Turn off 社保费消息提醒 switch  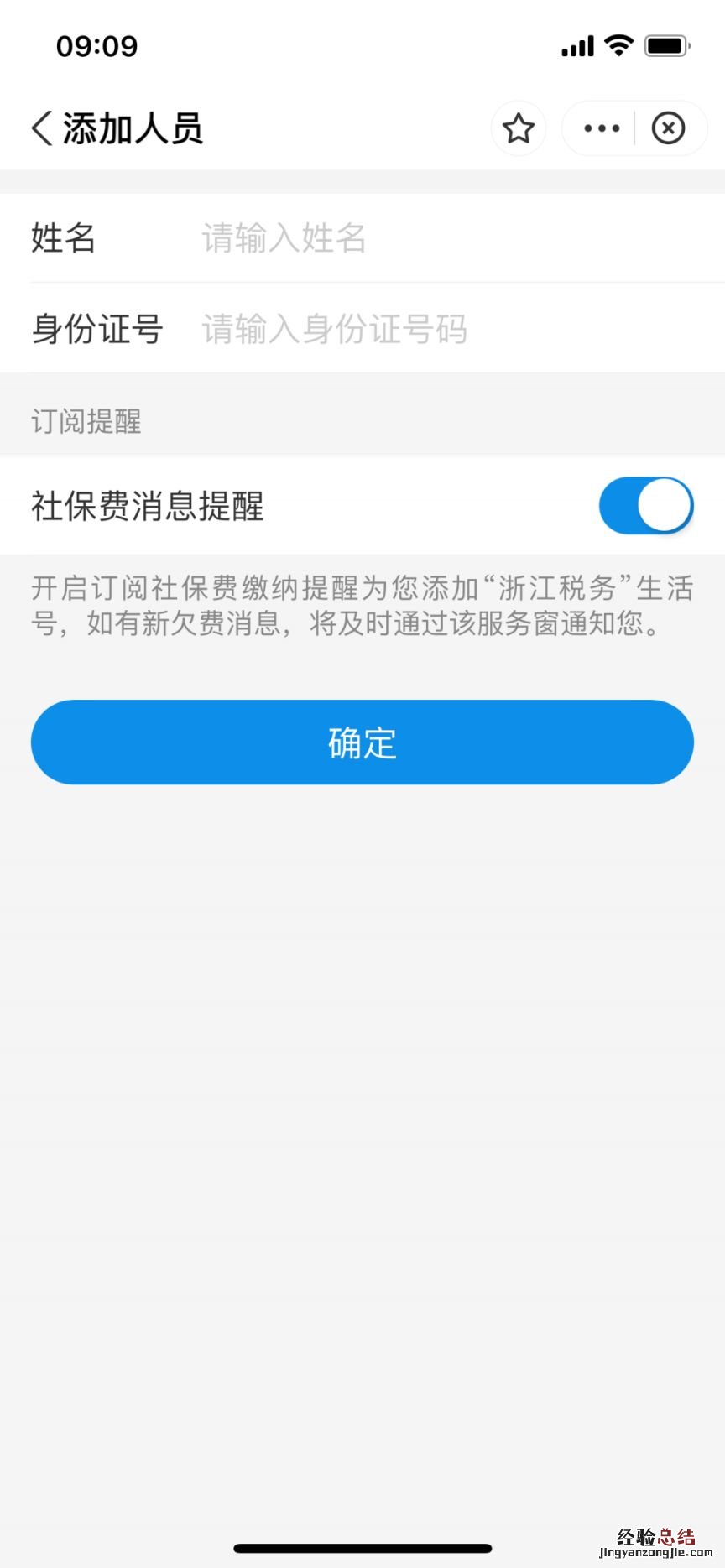pos(645,506)
